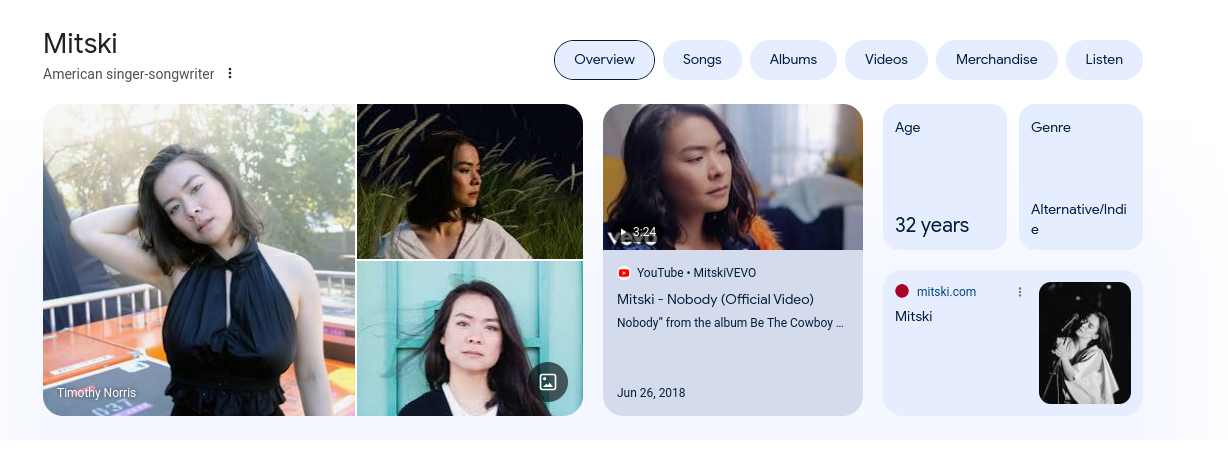Select the Overview chip
The height and width of the screenshot is (473, 1228).
[604, 60]
